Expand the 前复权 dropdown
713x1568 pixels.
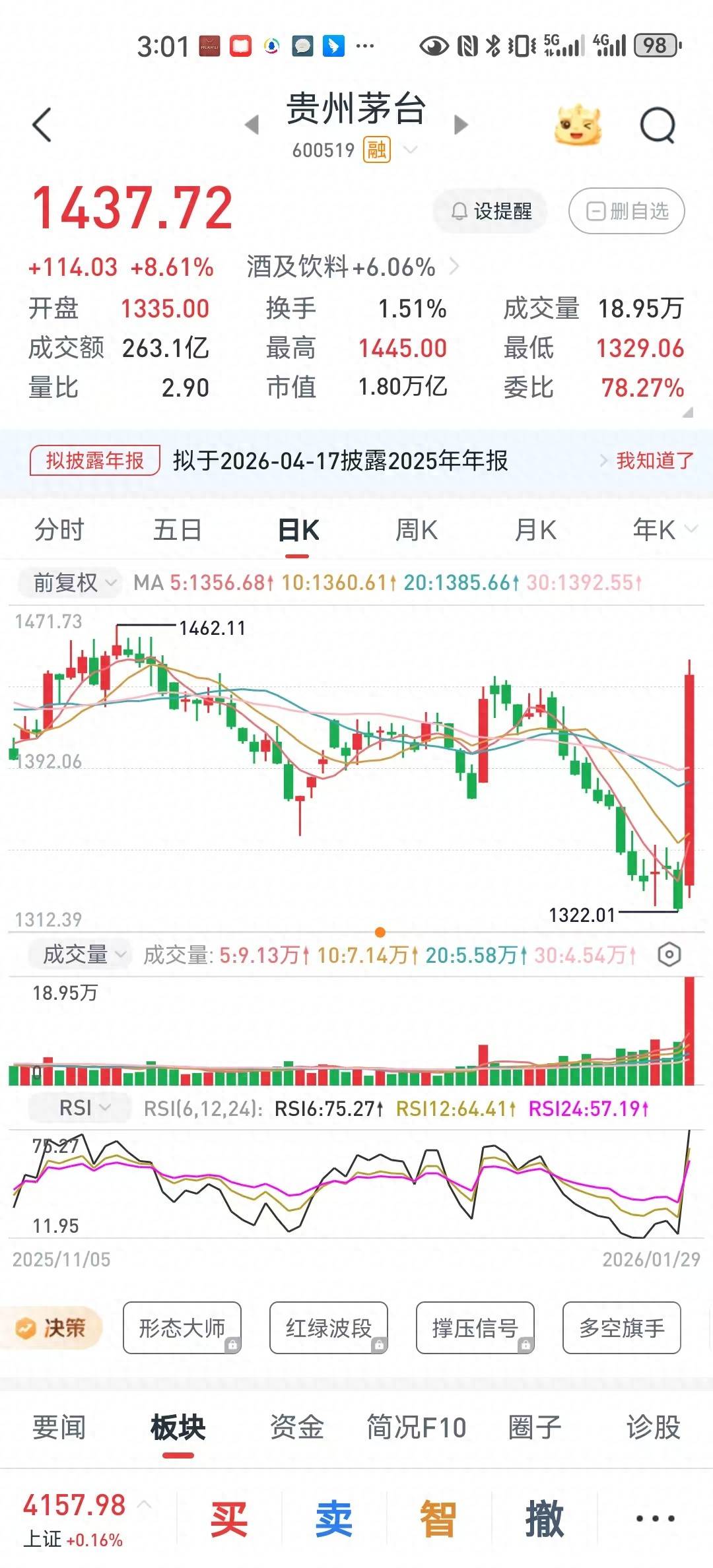click(x=74, y=583)
